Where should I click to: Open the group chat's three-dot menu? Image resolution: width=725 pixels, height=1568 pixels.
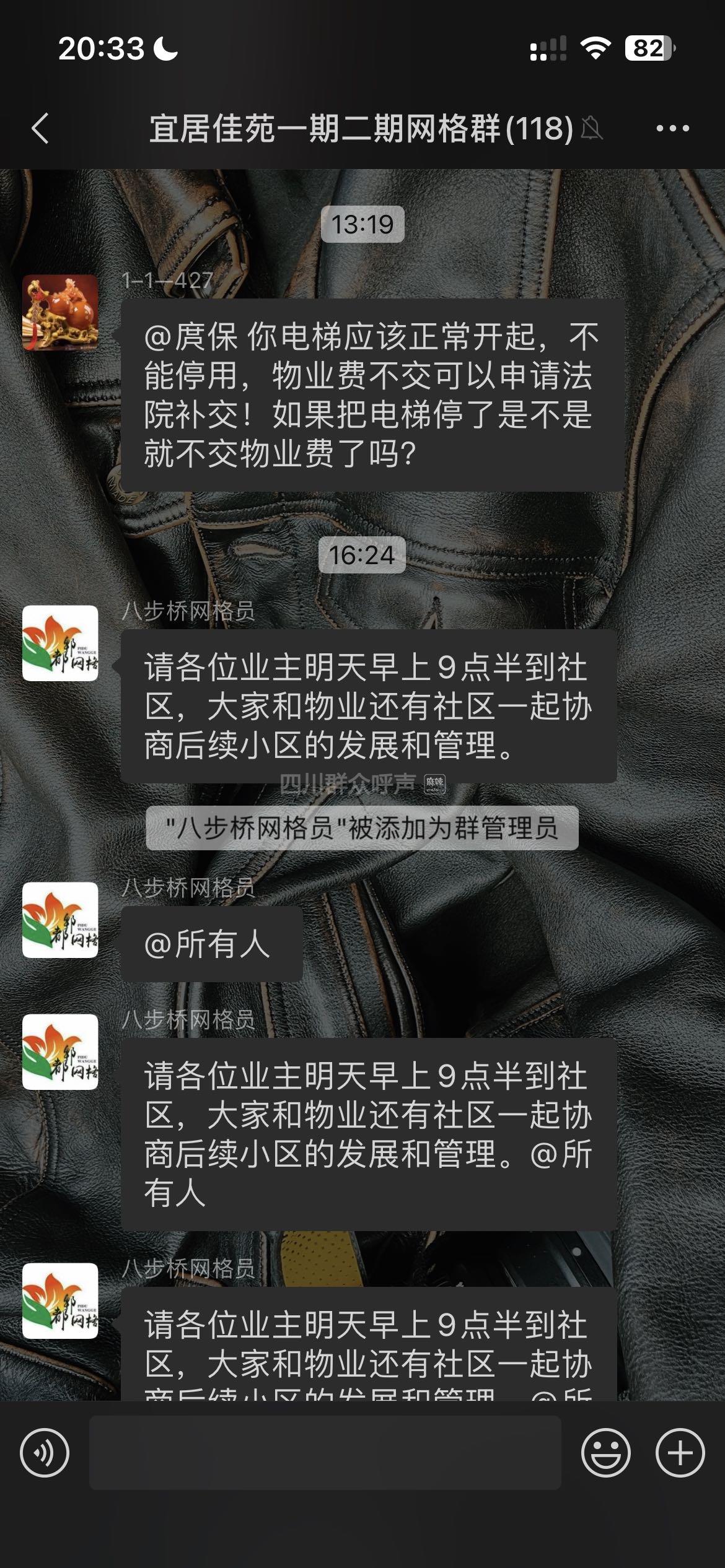tap(672, 129)
